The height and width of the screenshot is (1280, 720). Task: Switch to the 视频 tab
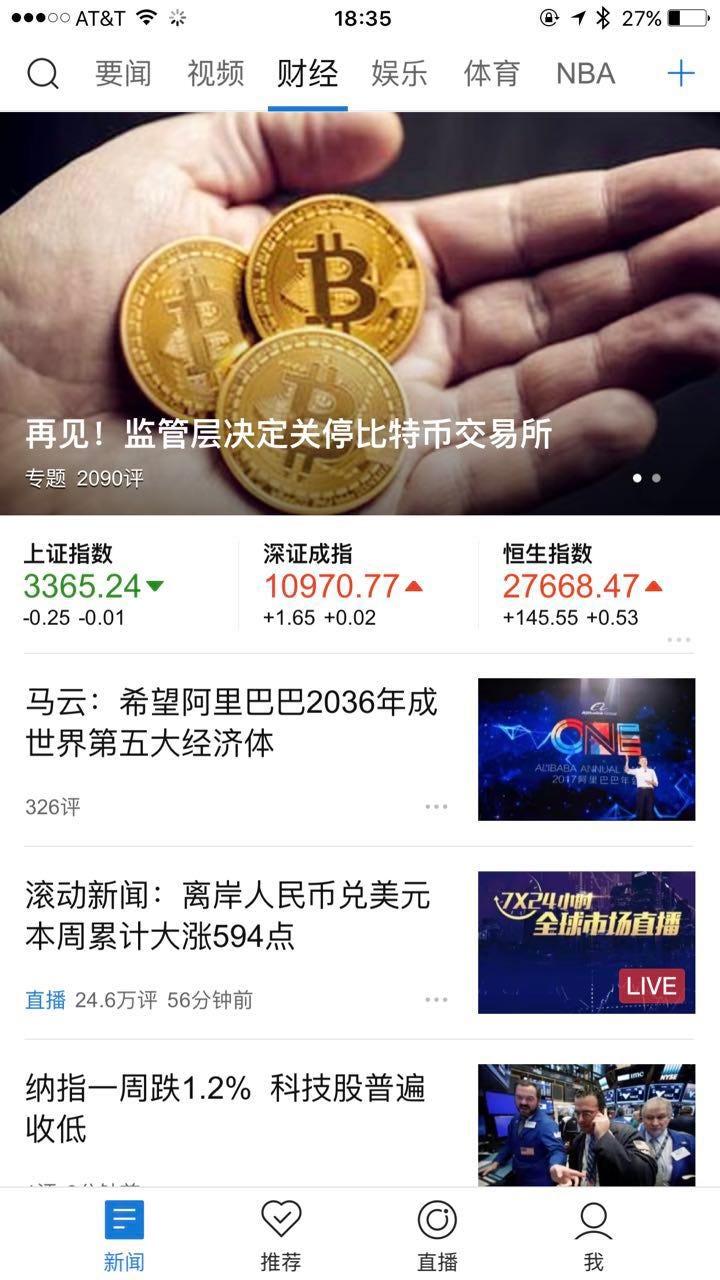215,74
